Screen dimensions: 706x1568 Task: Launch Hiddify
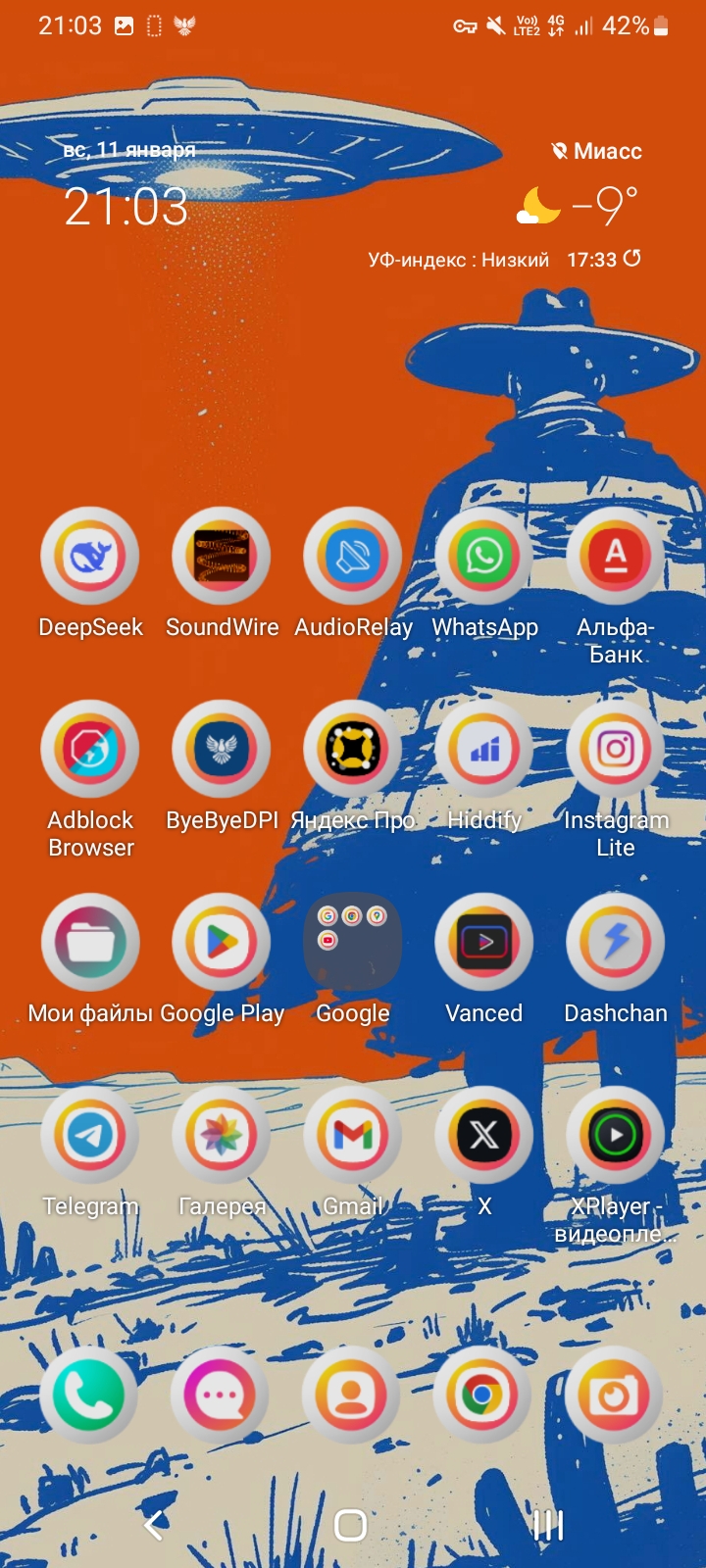[484, 749]
